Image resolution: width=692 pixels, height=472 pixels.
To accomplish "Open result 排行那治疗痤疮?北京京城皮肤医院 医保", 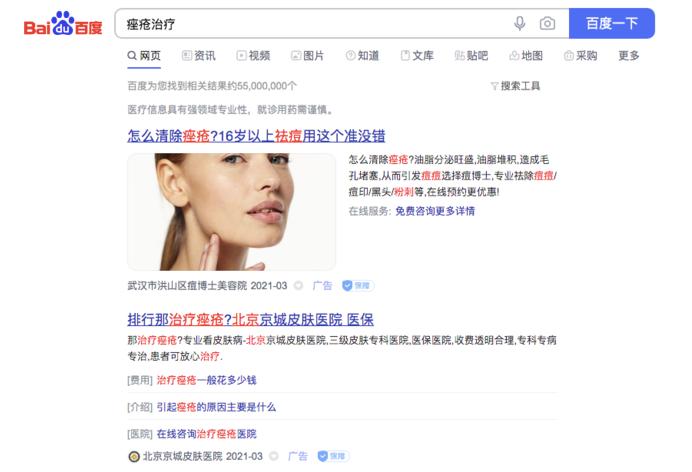I will tap(250, 320).
